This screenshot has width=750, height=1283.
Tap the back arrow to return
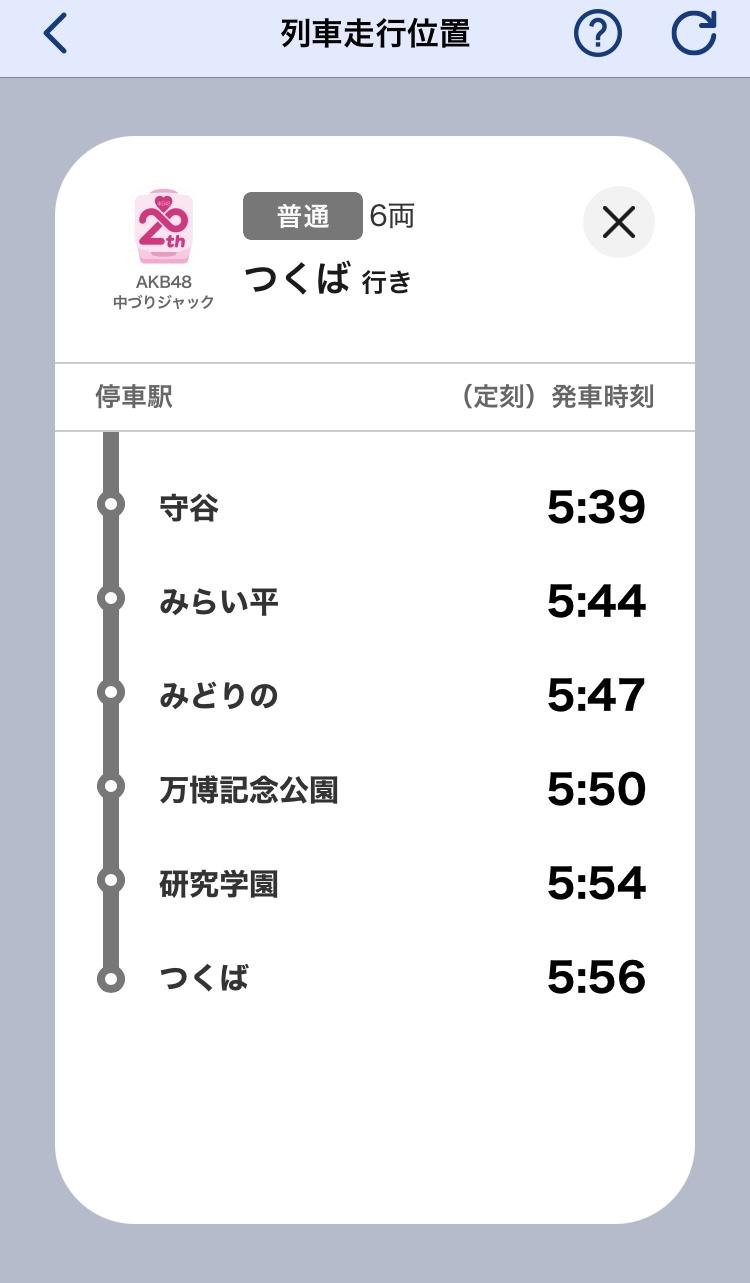click(54, 33)
